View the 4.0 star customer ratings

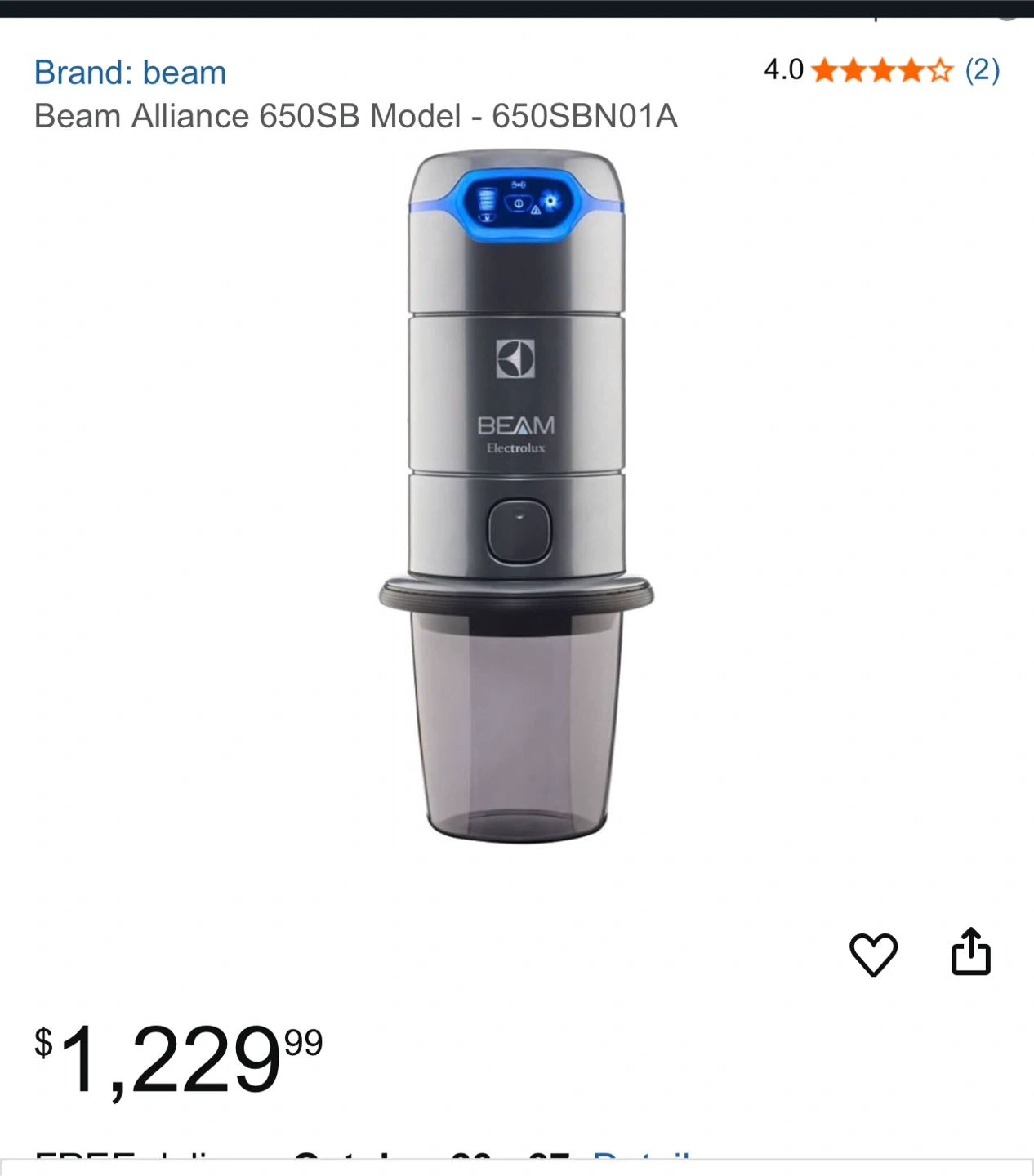[882, 71]
